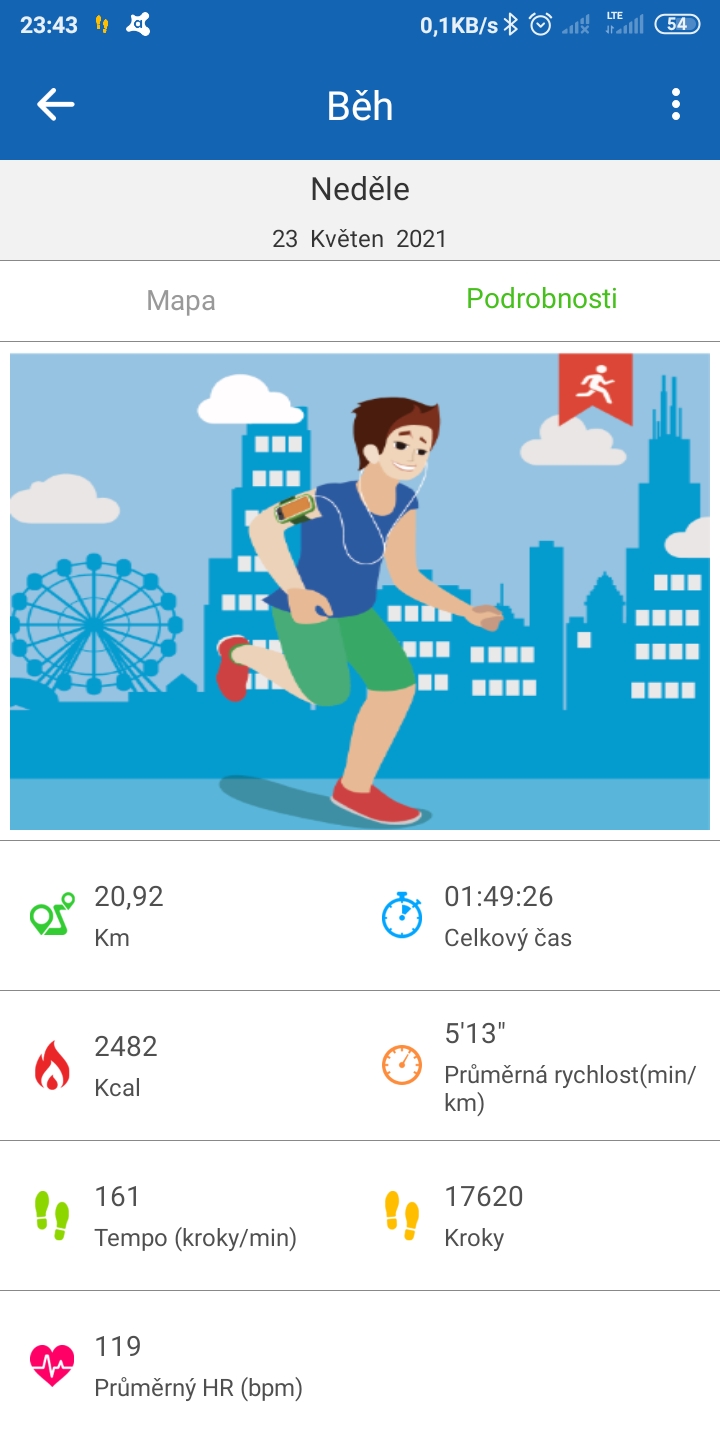Select the Podrobnosti tab

(541, 298)
